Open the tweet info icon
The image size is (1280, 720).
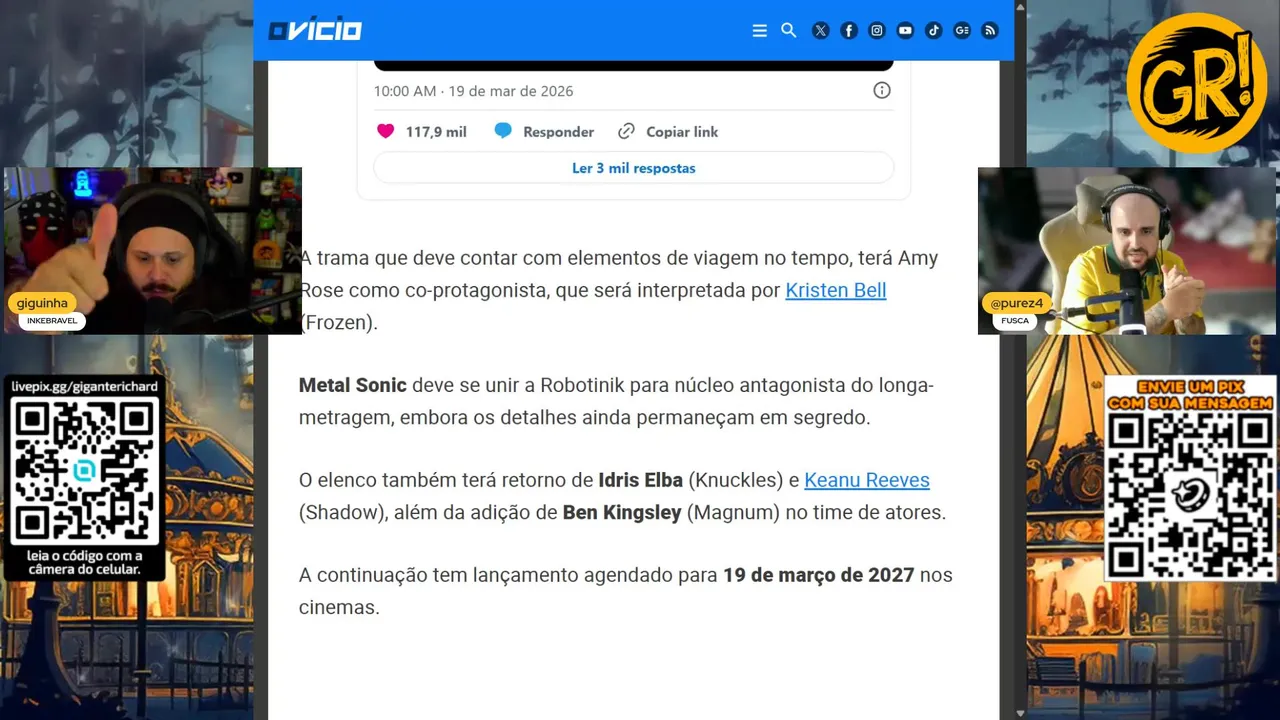882,90
